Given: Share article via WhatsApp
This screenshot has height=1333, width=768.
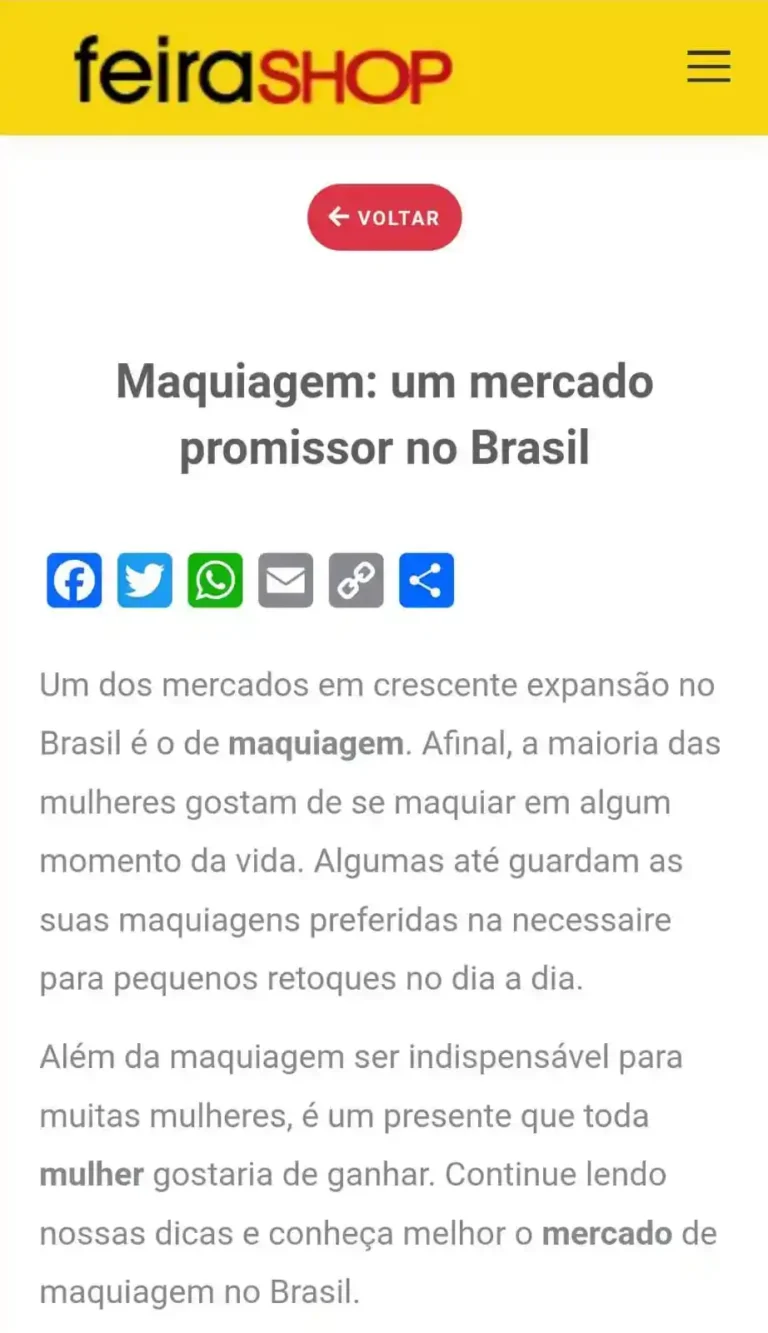Looking at the screenshot, I should click(215, 580).
